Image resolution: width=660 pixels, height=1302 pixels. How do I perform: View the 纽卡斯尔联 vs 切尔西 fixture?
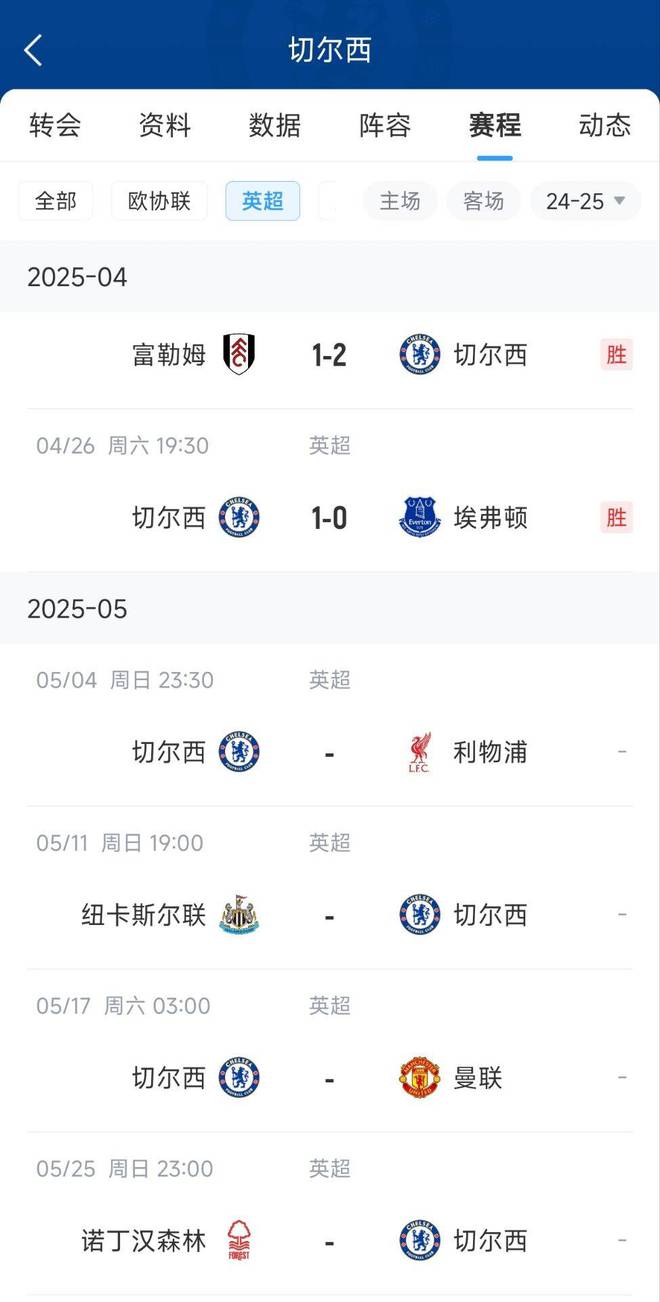(x=329, y=915)
